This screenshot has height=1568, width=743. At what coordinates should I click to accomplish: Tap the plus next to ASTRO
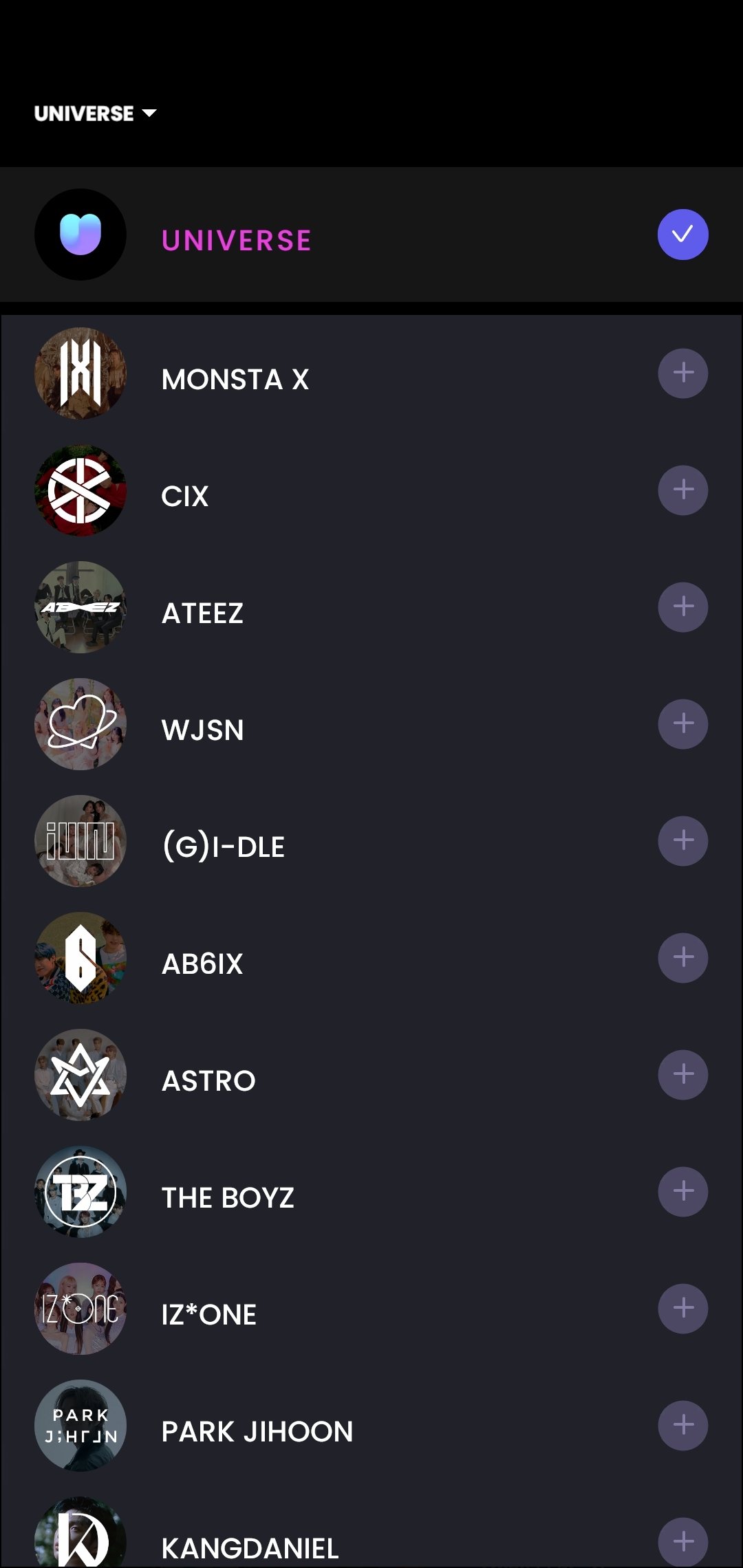[x=683, y=1075]
